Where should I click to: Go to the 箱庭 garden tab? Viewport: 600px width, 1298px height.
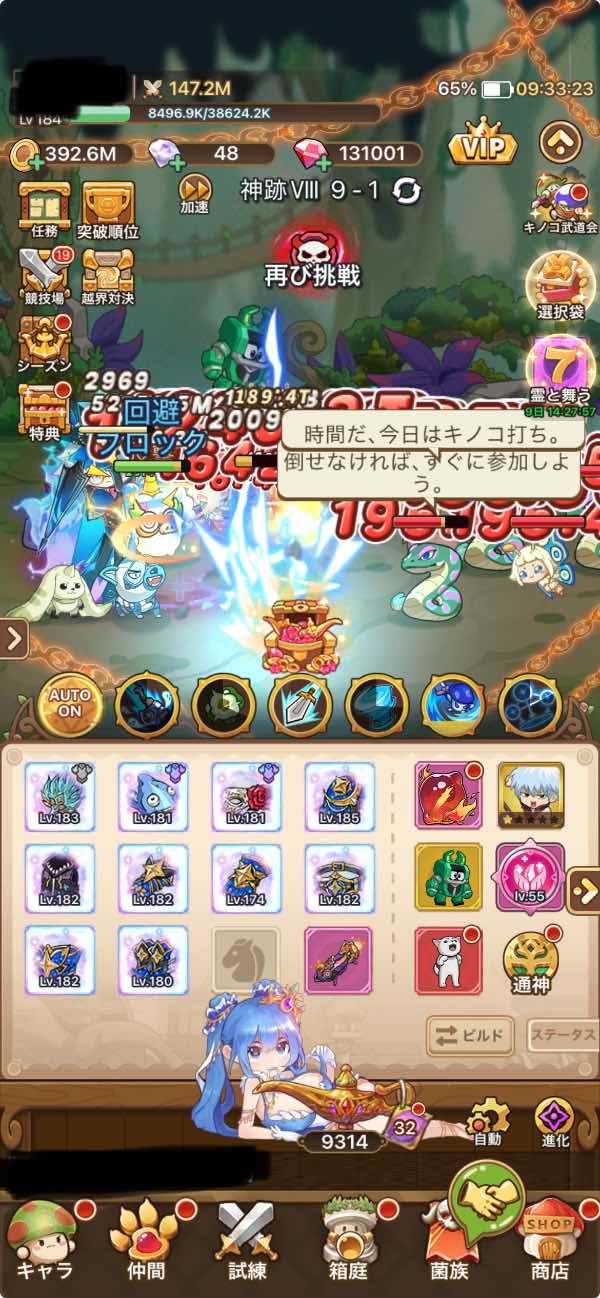348,1240
